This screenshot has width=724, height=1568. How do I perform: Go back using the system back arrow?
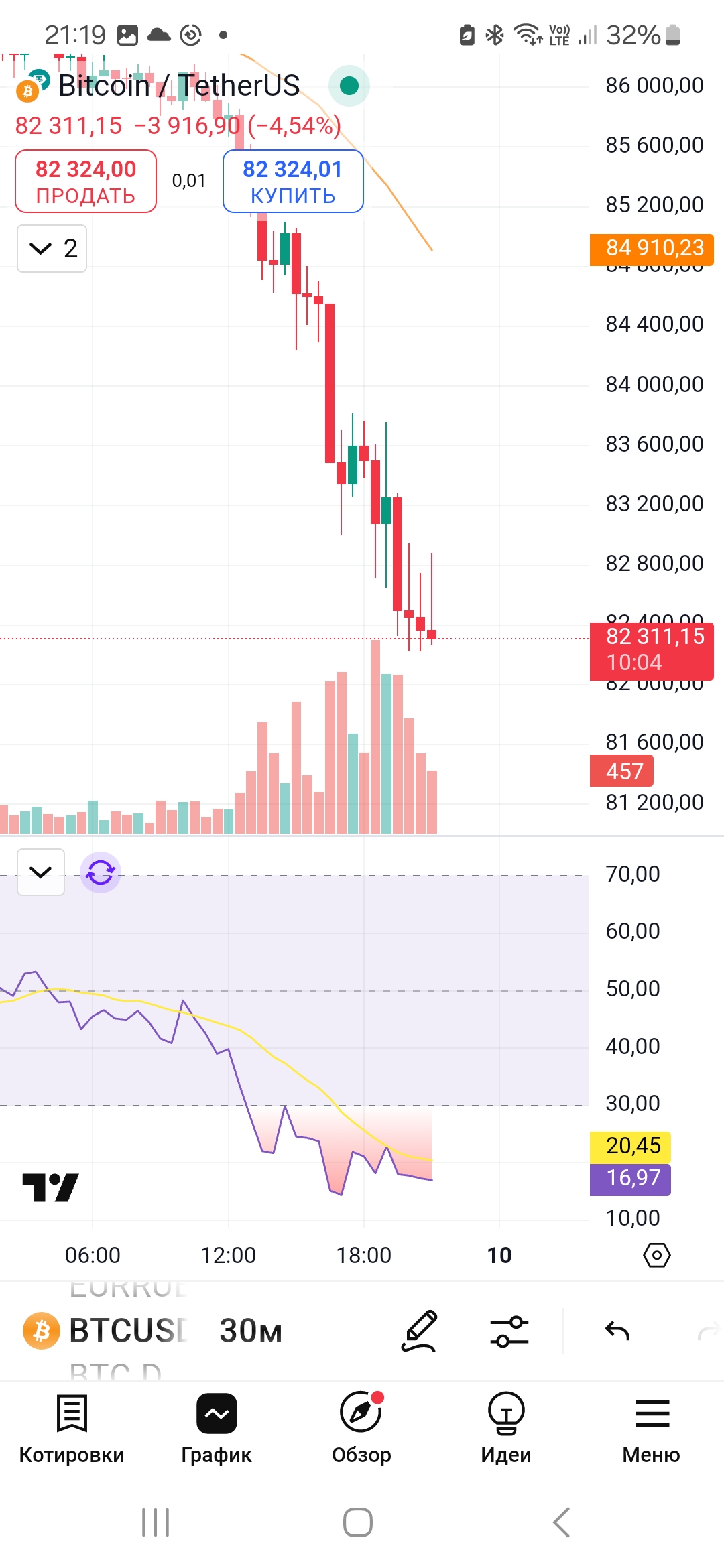pos(562,1522)
